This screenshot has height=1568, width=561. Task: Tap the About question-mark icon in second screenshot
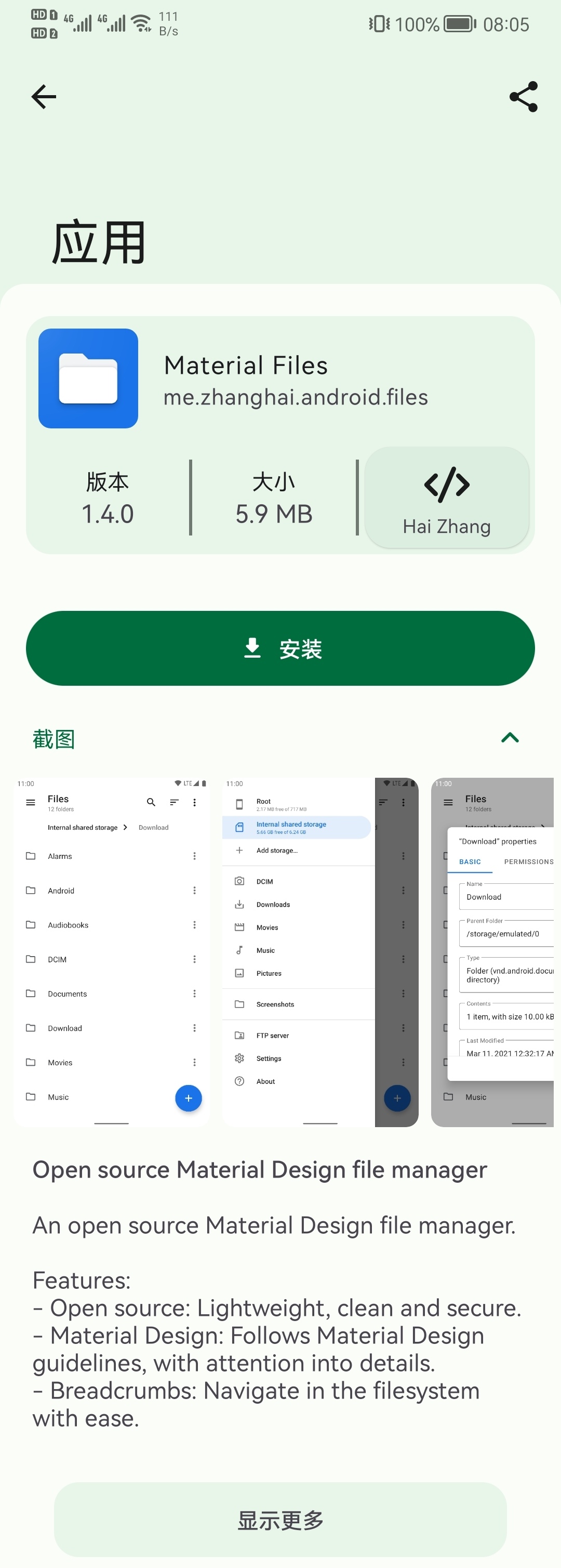click(240, 1081)
